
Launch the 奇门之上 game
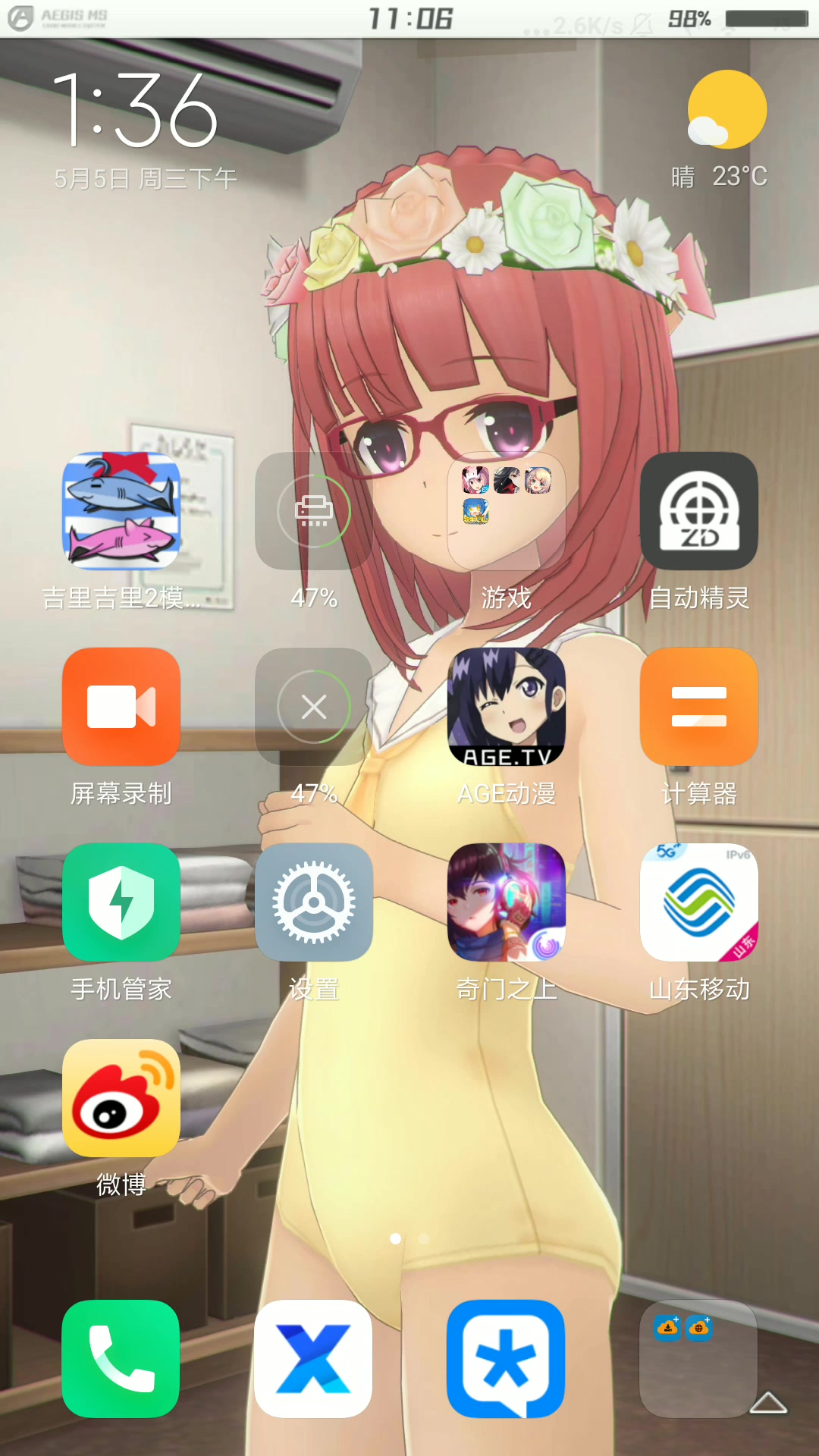(507, 902)
